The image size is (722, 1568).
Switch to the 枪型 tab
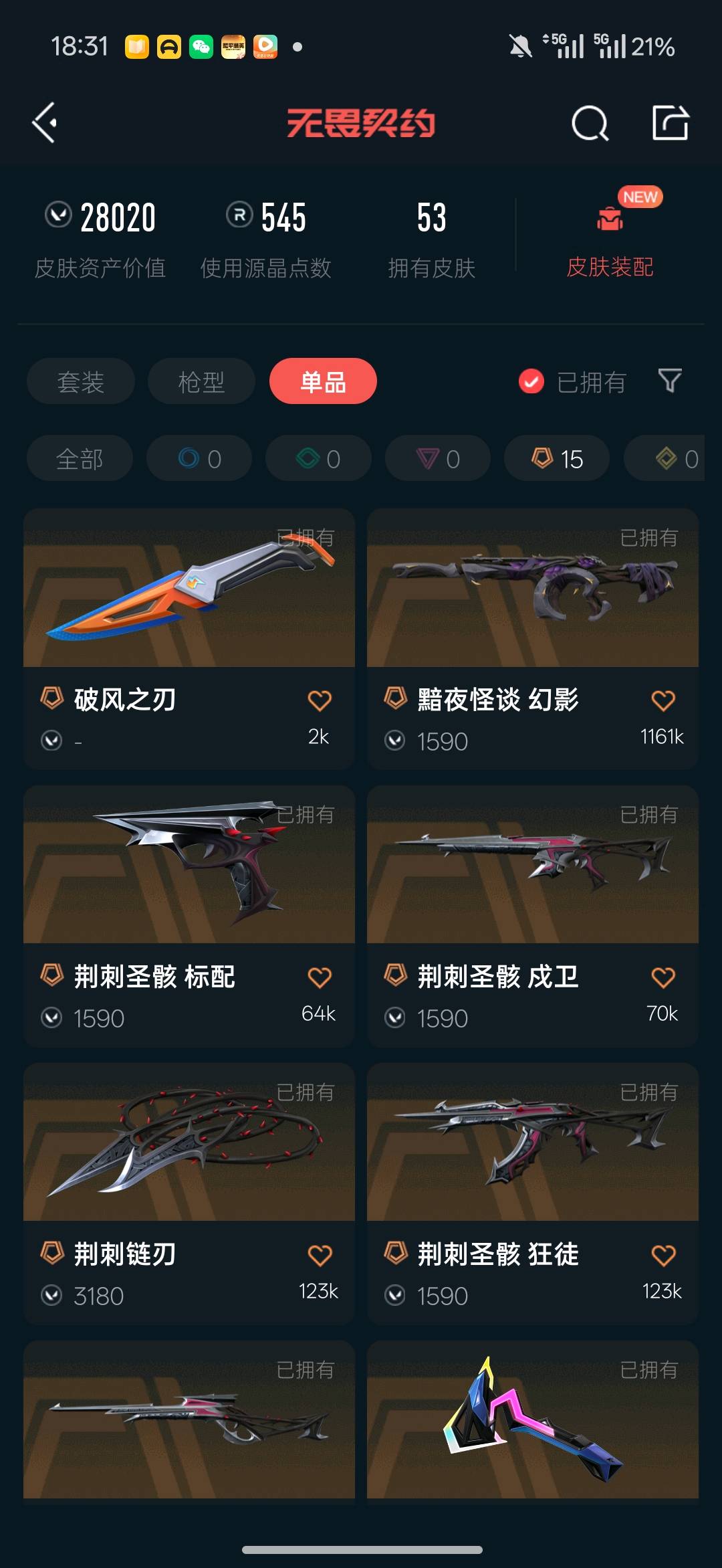click(201, 381)
